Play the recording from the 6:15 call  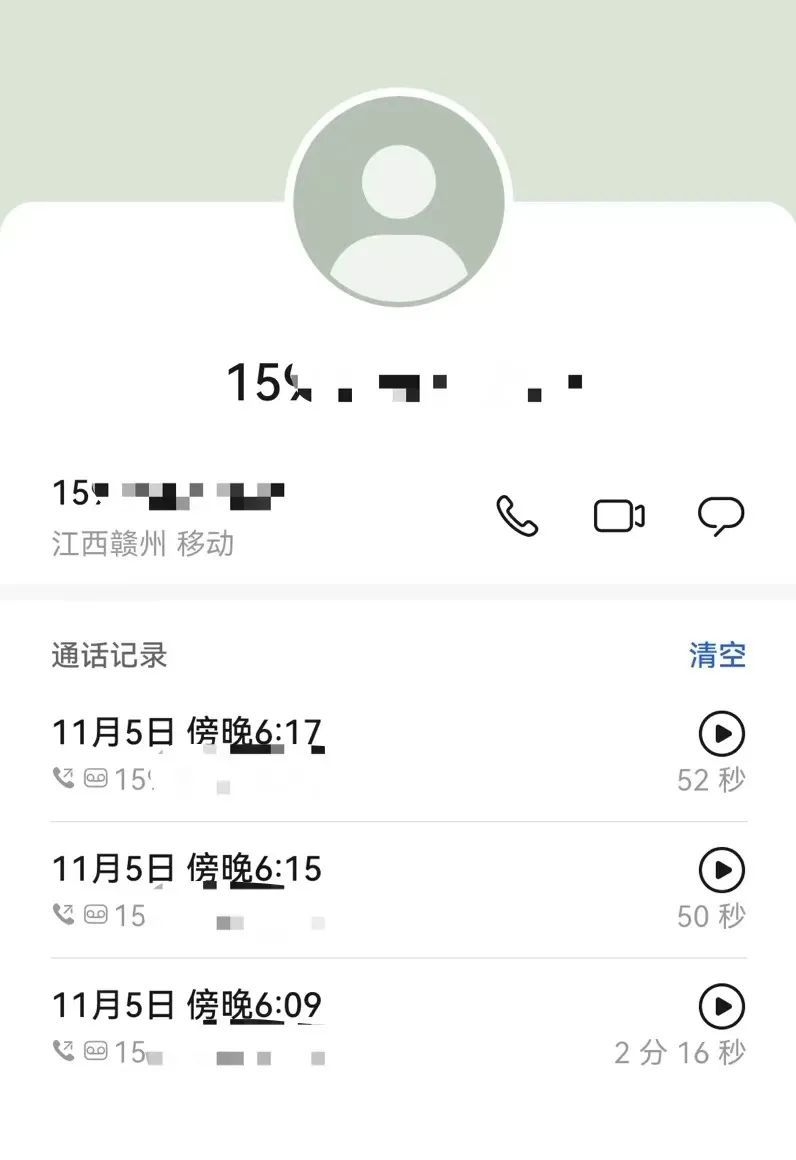(x=721, y=870)
